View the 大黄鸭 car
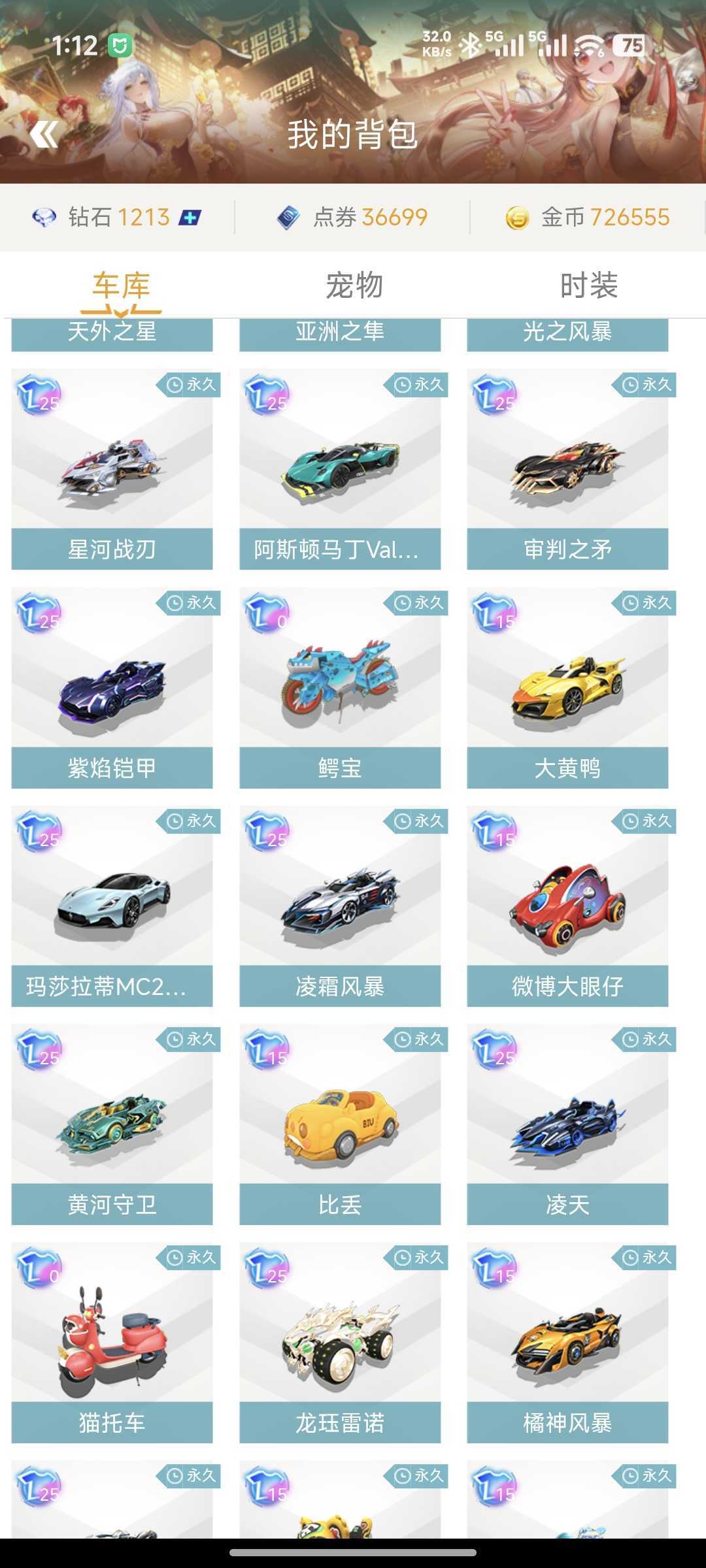The width and height of the screenshot is (706, 1568). tap(567, 687)
